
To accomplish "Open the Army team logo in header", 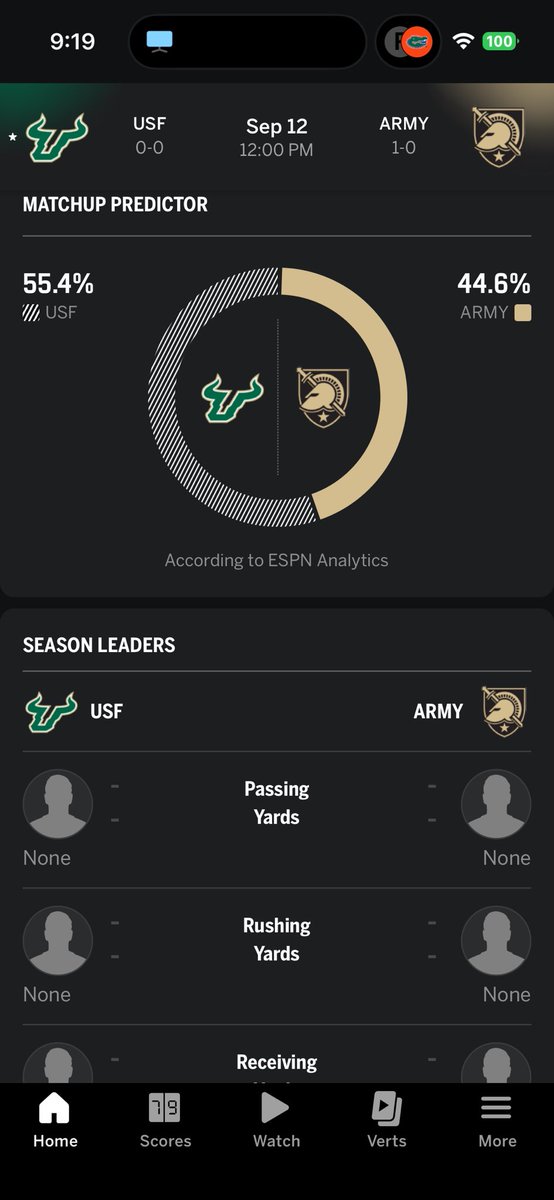I will tap(498, 137).
